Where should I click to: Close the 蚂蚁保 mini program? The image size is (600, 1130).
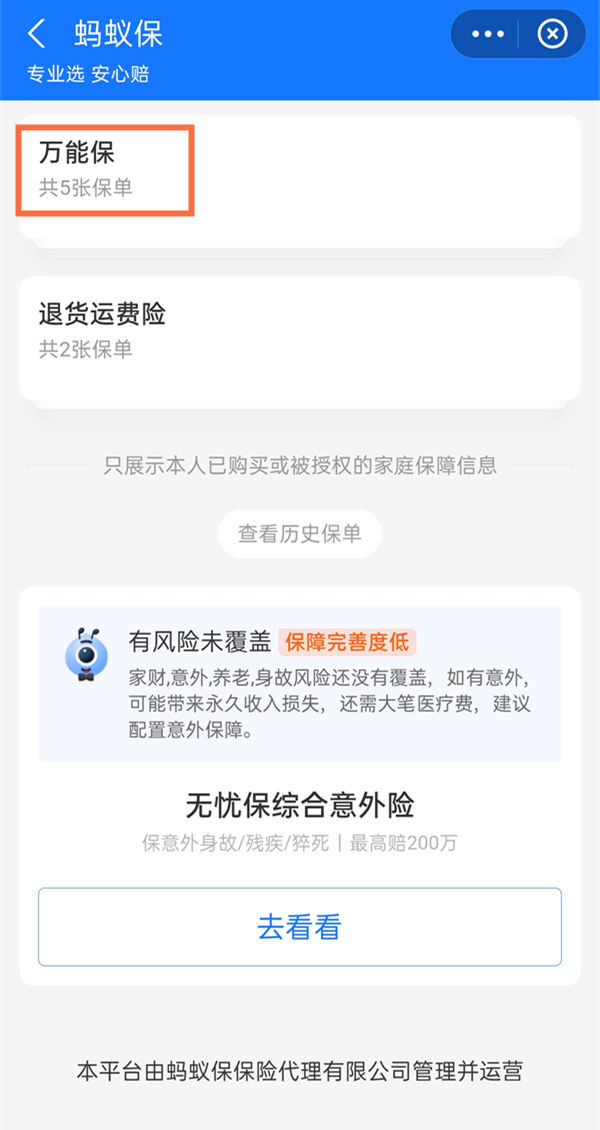pyautogui.click(x=552, y=35)
